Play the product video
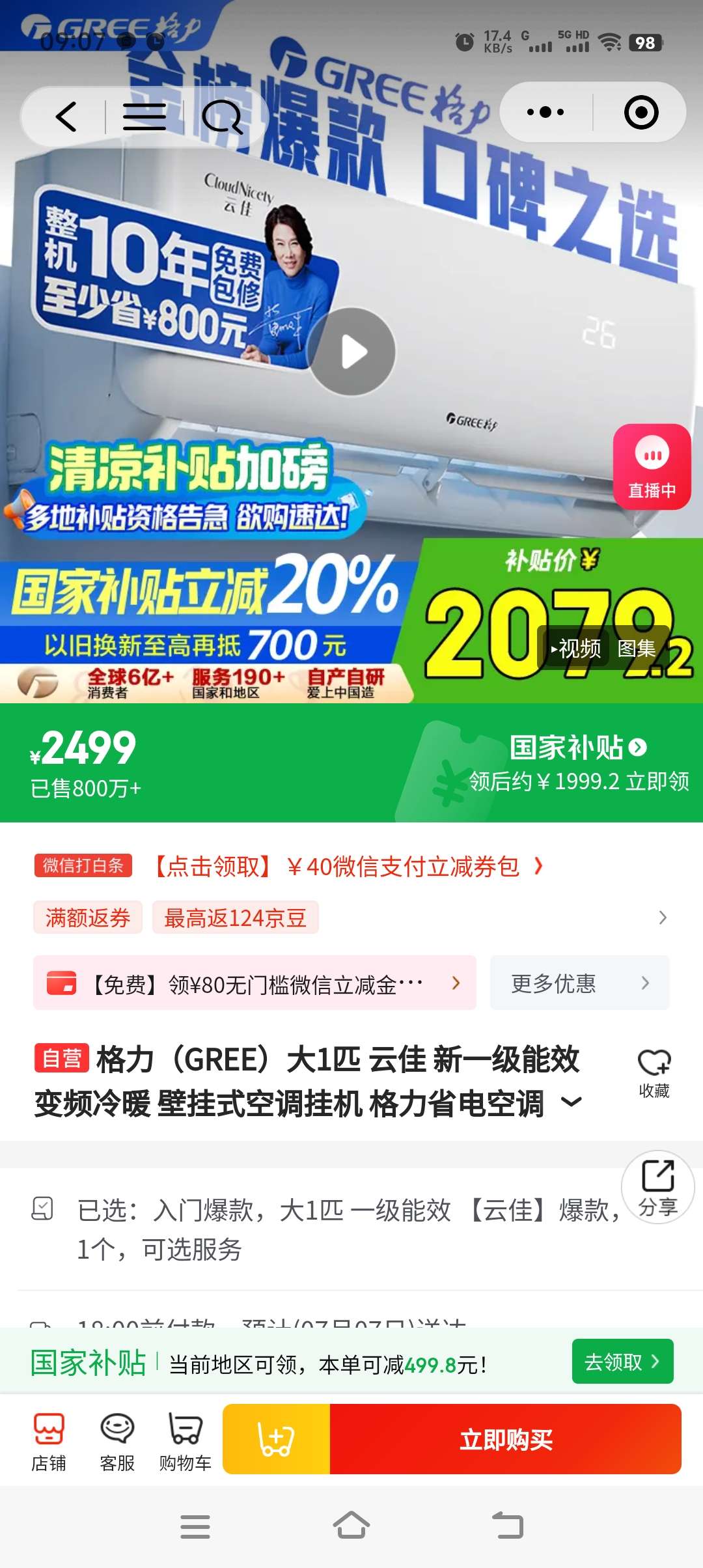 [351, 352]
